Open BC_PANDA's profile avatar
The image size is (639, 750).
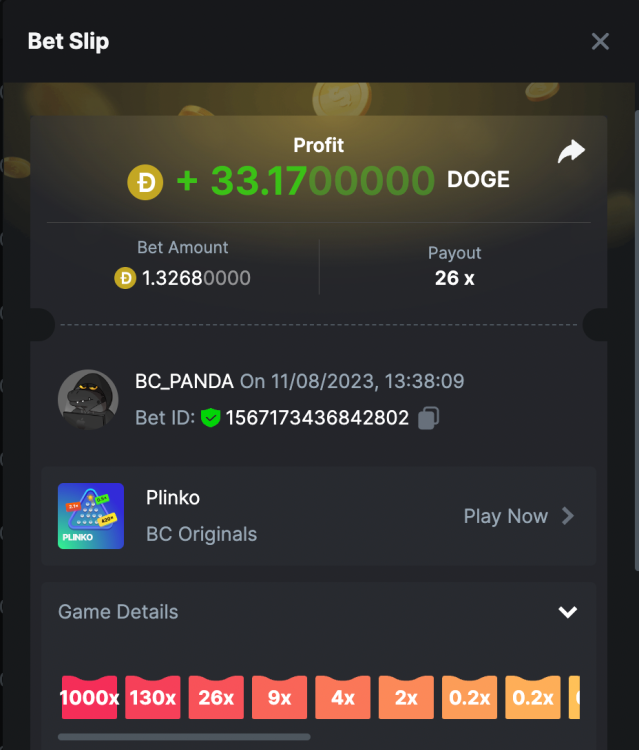click(86, 399)
